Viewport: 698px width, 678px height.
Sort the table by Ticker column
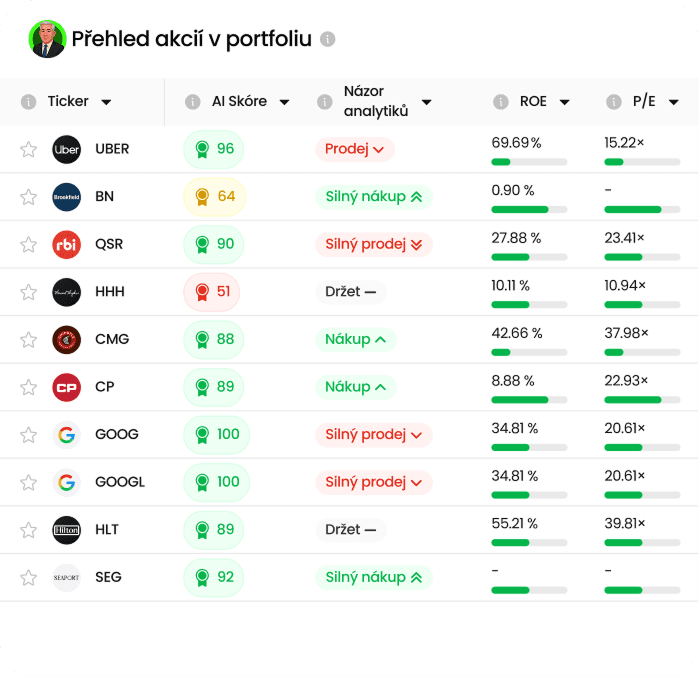(106, 102)
